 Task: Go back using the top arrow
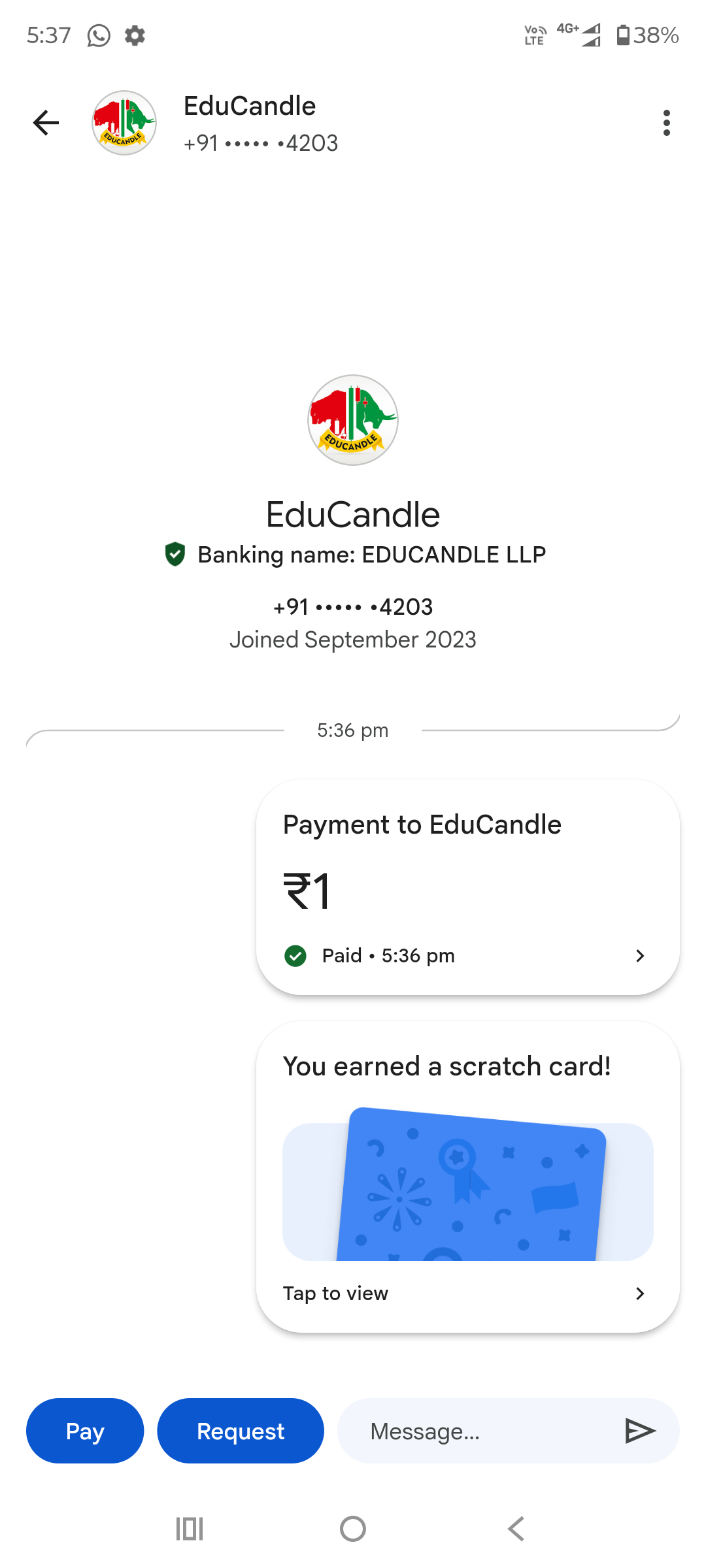[x=46, y=123]
